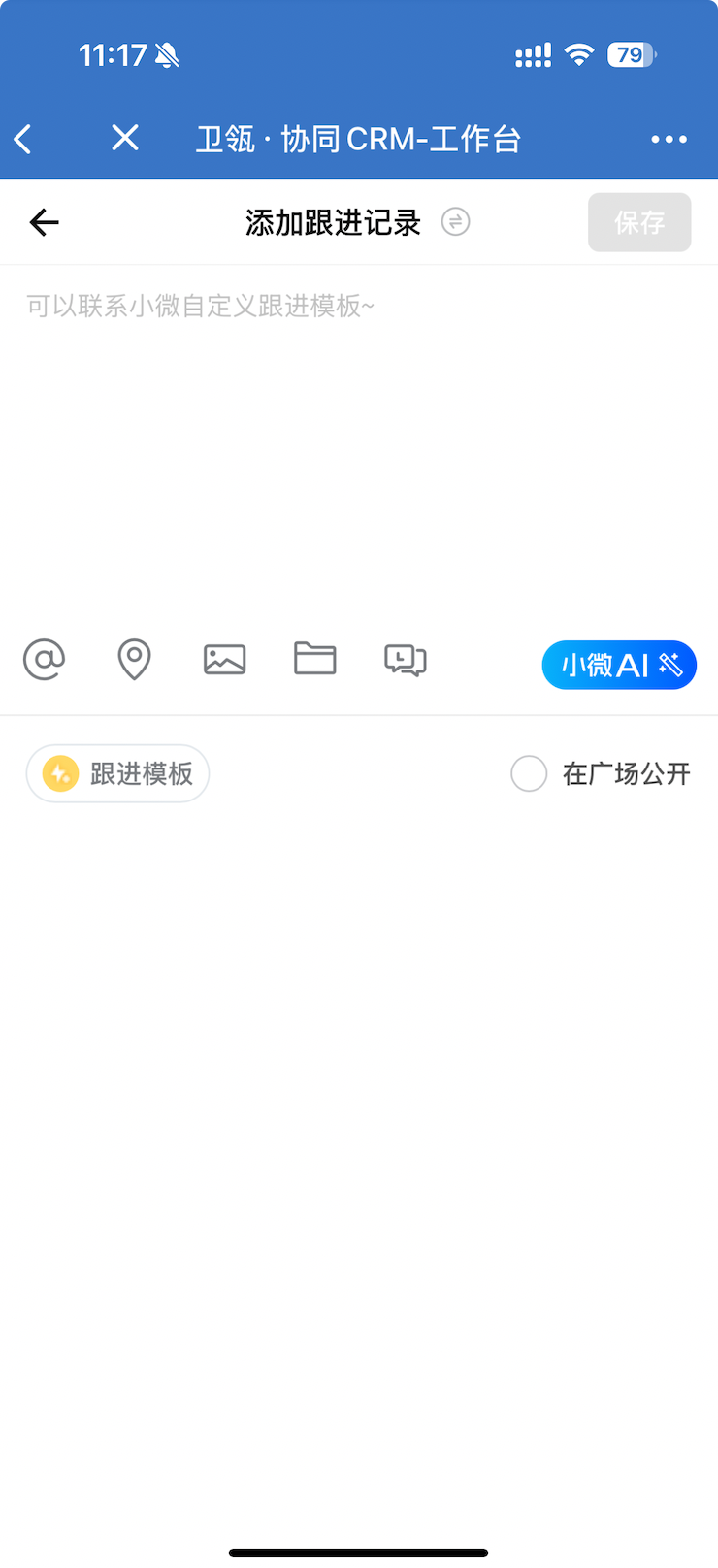Open the 跟进模板 chip

pos(117,773)
